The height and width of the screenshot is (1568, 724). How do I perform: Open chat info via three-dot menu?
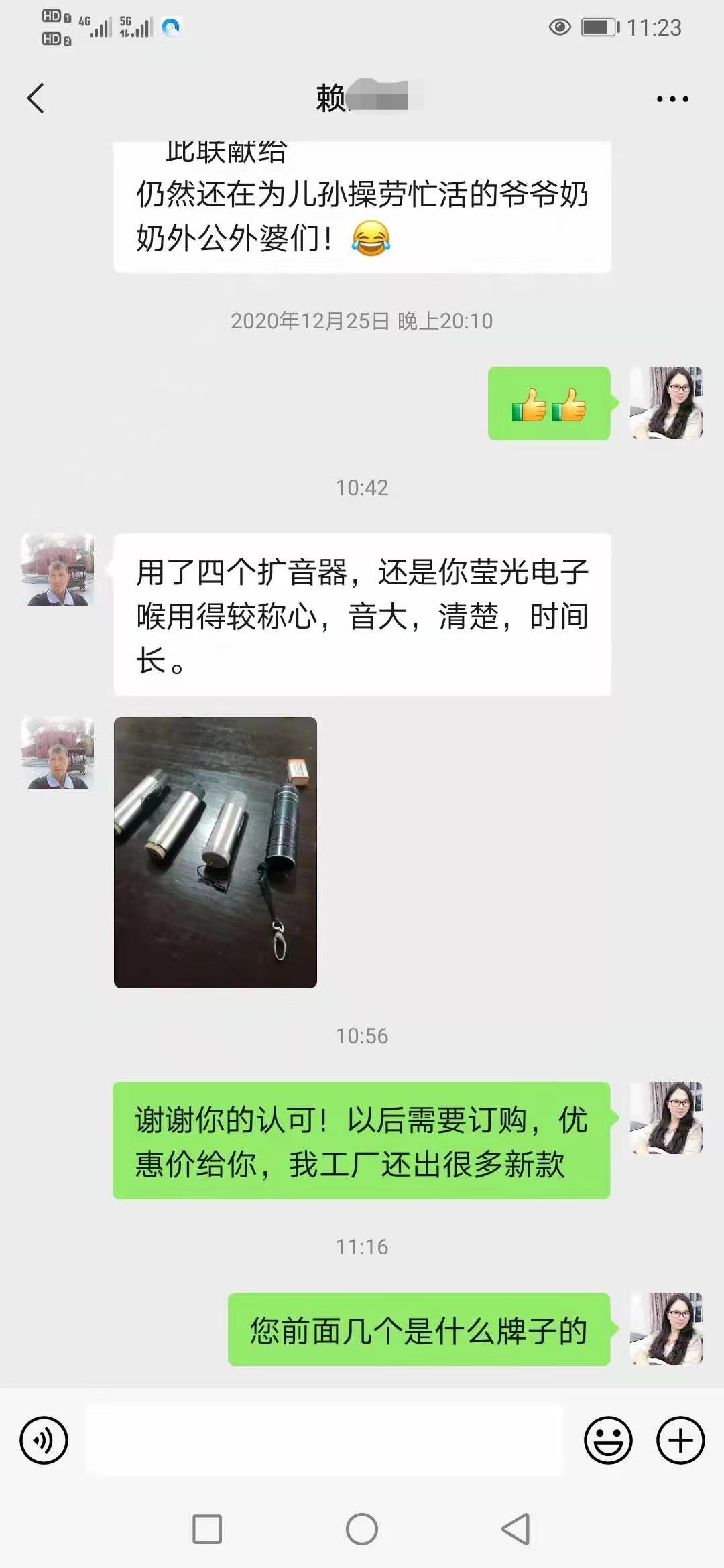672,99
